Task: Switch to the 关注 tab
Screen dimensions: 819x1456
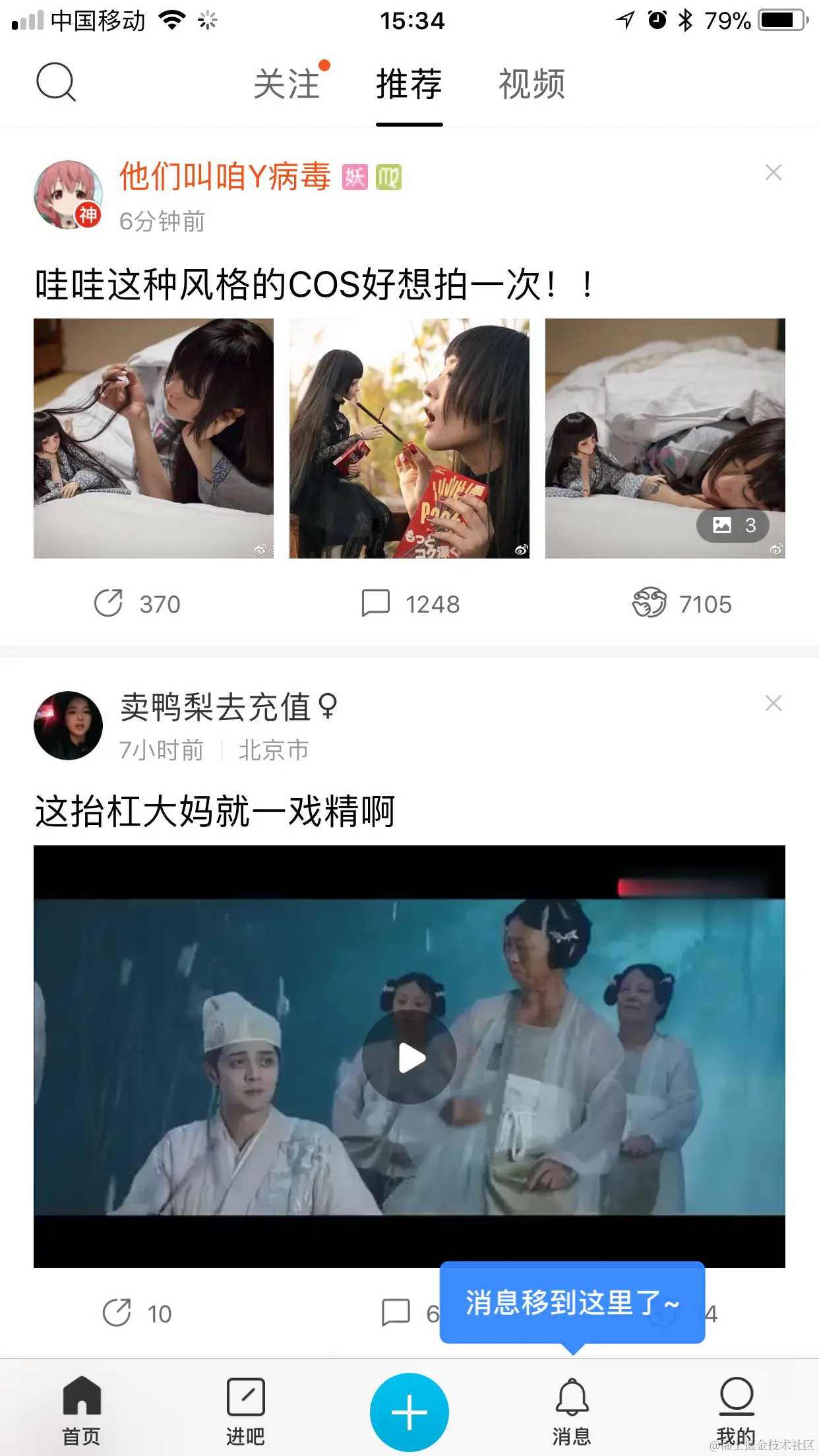Action: point(287,84)
